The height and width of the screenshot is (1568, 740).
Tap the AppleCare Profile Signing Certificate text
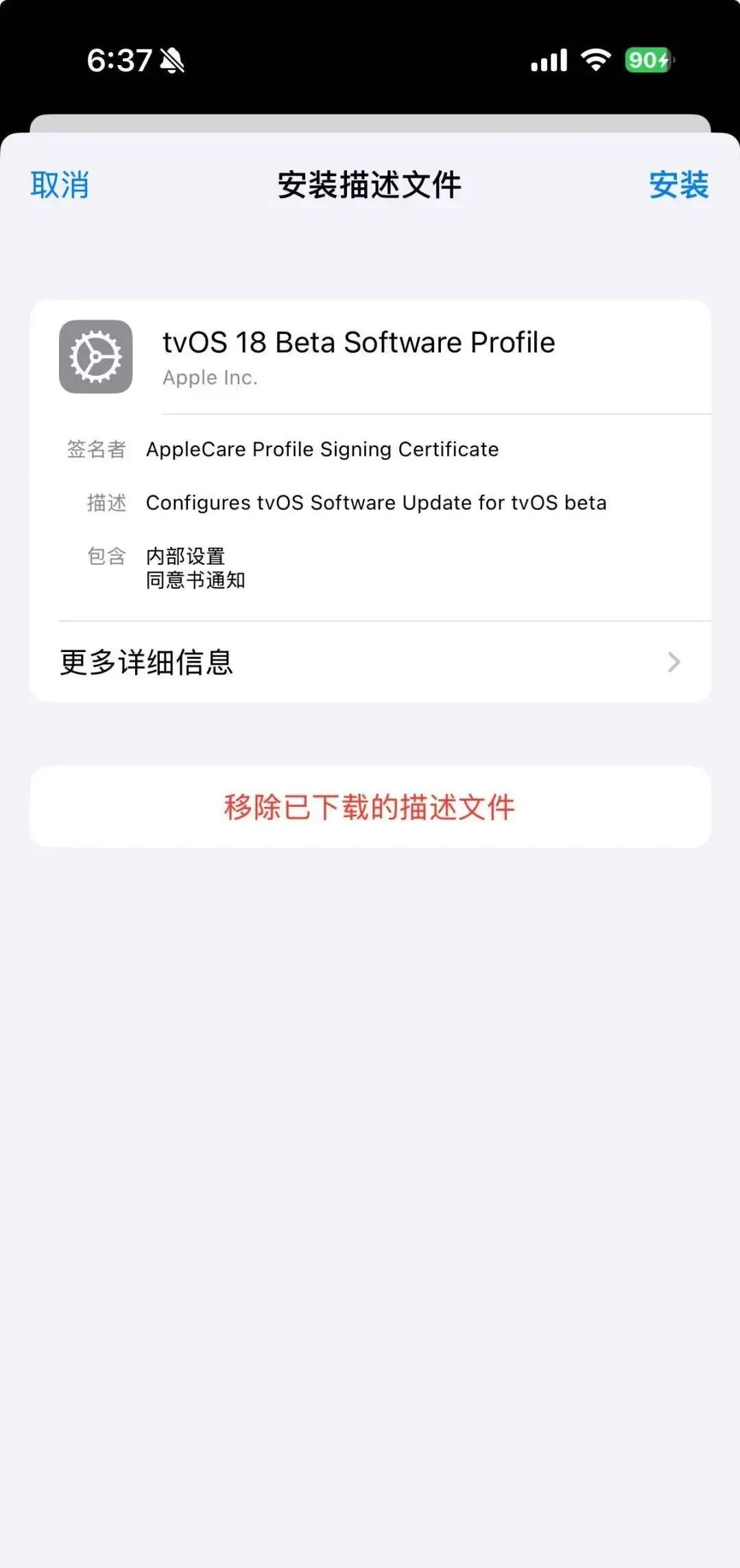tap(322, 449)
